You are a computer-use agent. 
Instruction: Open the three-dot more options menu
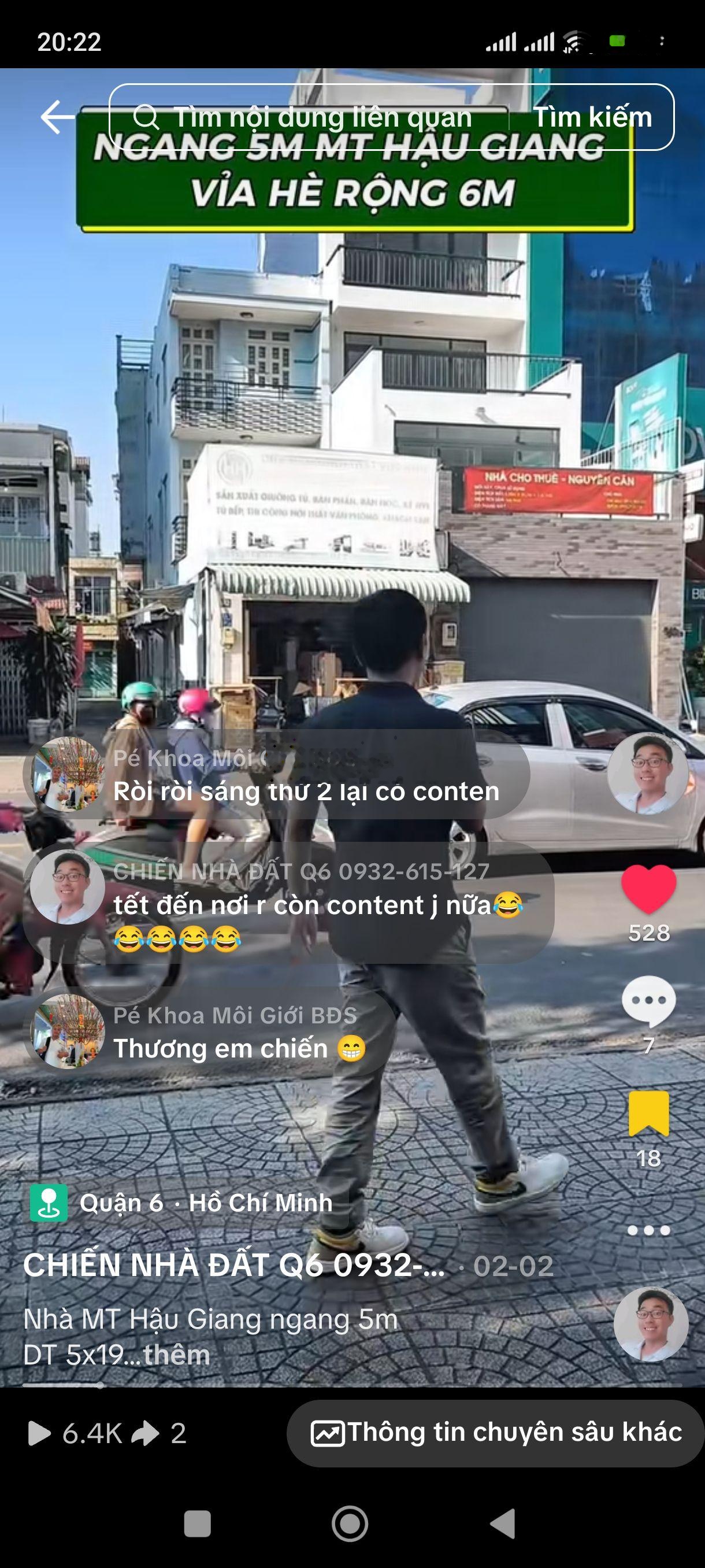(x=648, y=1230)
